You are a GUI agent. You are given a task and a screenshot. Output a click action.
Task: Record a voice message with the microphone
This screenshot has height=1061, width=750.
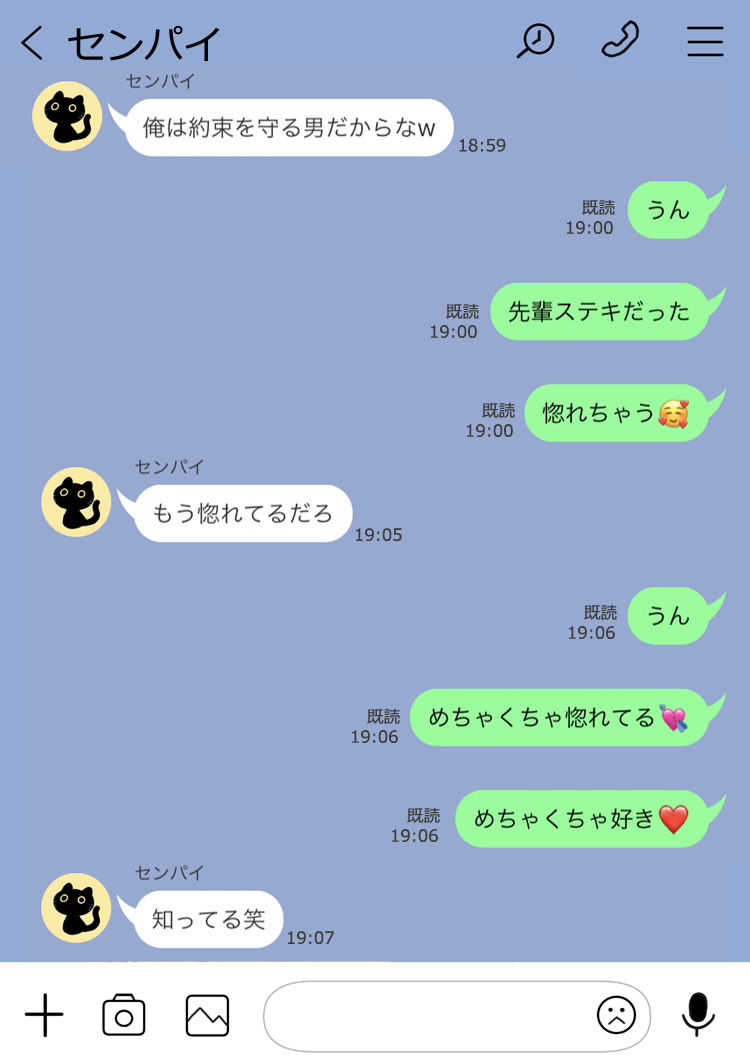698,1014
